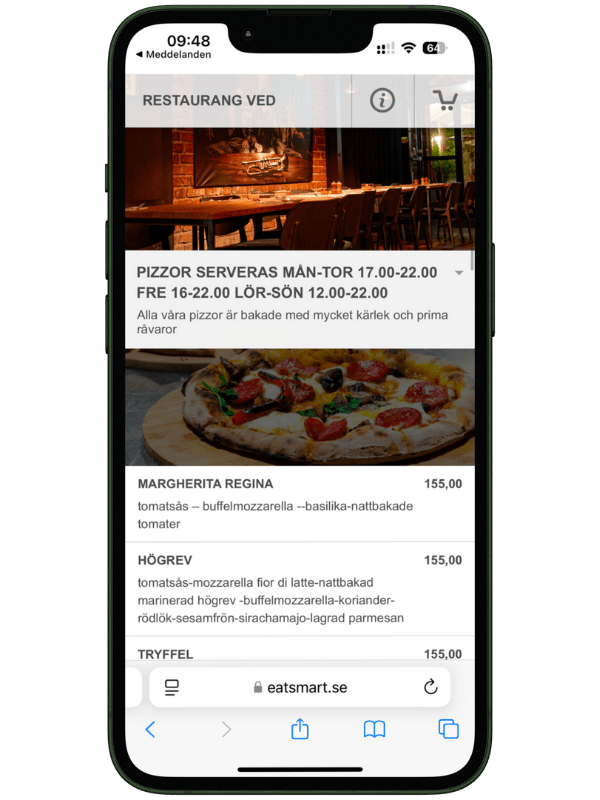Select the Högrev pizza
Viewport: 600px width, 800px height.
click(300, 589)
